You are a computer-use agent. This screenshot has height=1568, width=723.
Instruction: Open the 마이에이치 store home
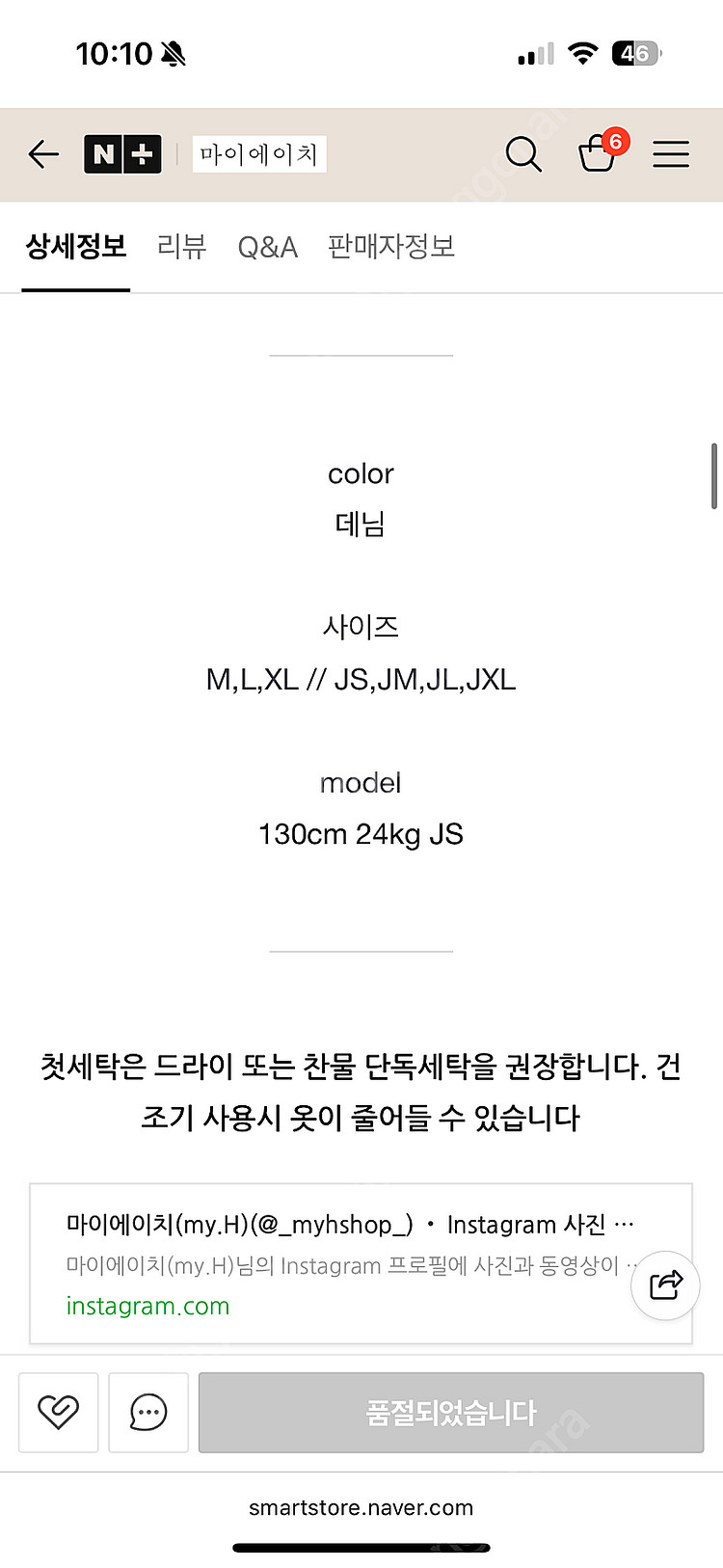pos(258,154)
